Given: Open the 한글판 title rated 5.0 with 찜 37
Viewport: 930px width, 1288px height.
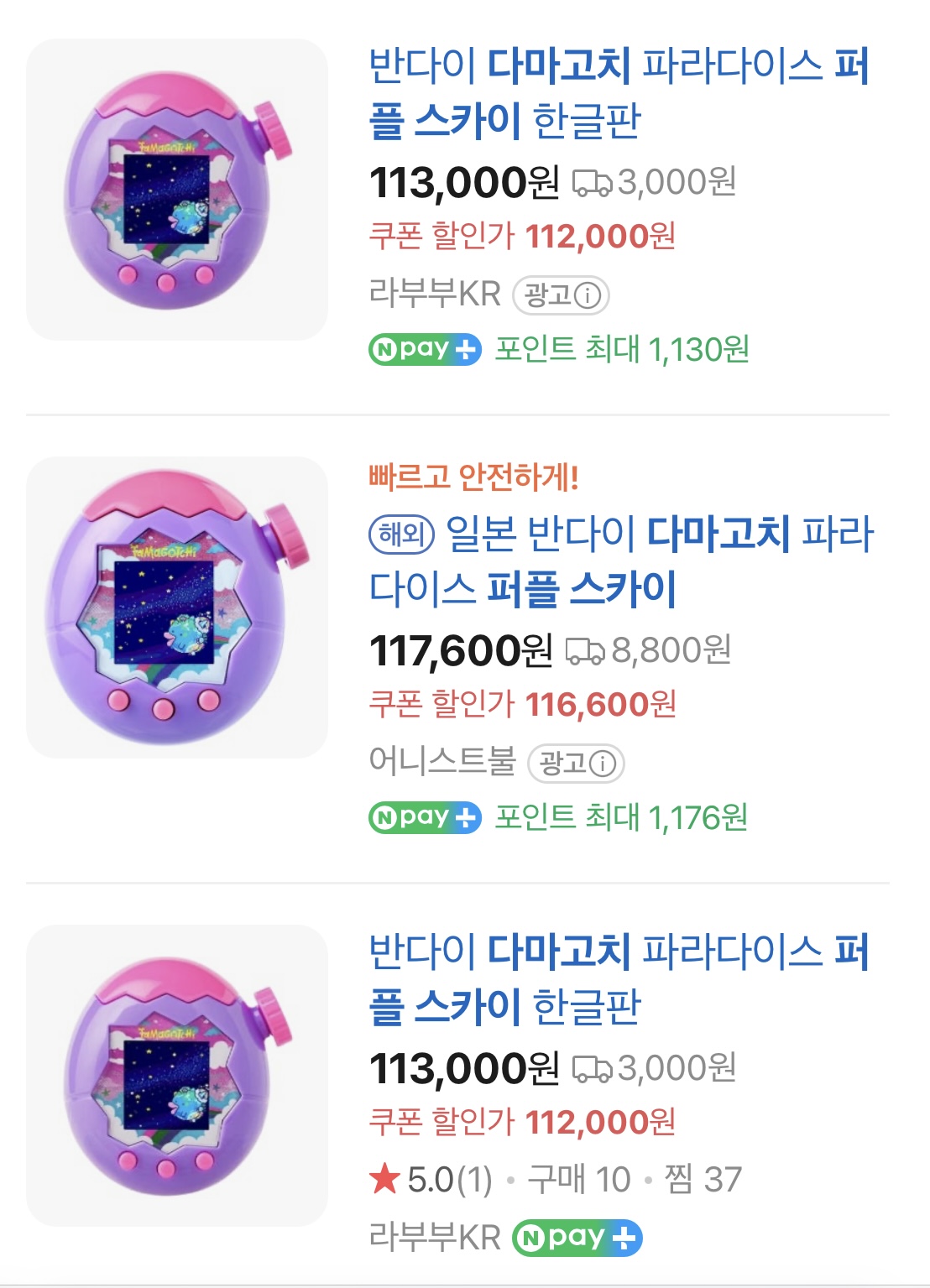Looking at the screenshot, I should pos(619,979).
